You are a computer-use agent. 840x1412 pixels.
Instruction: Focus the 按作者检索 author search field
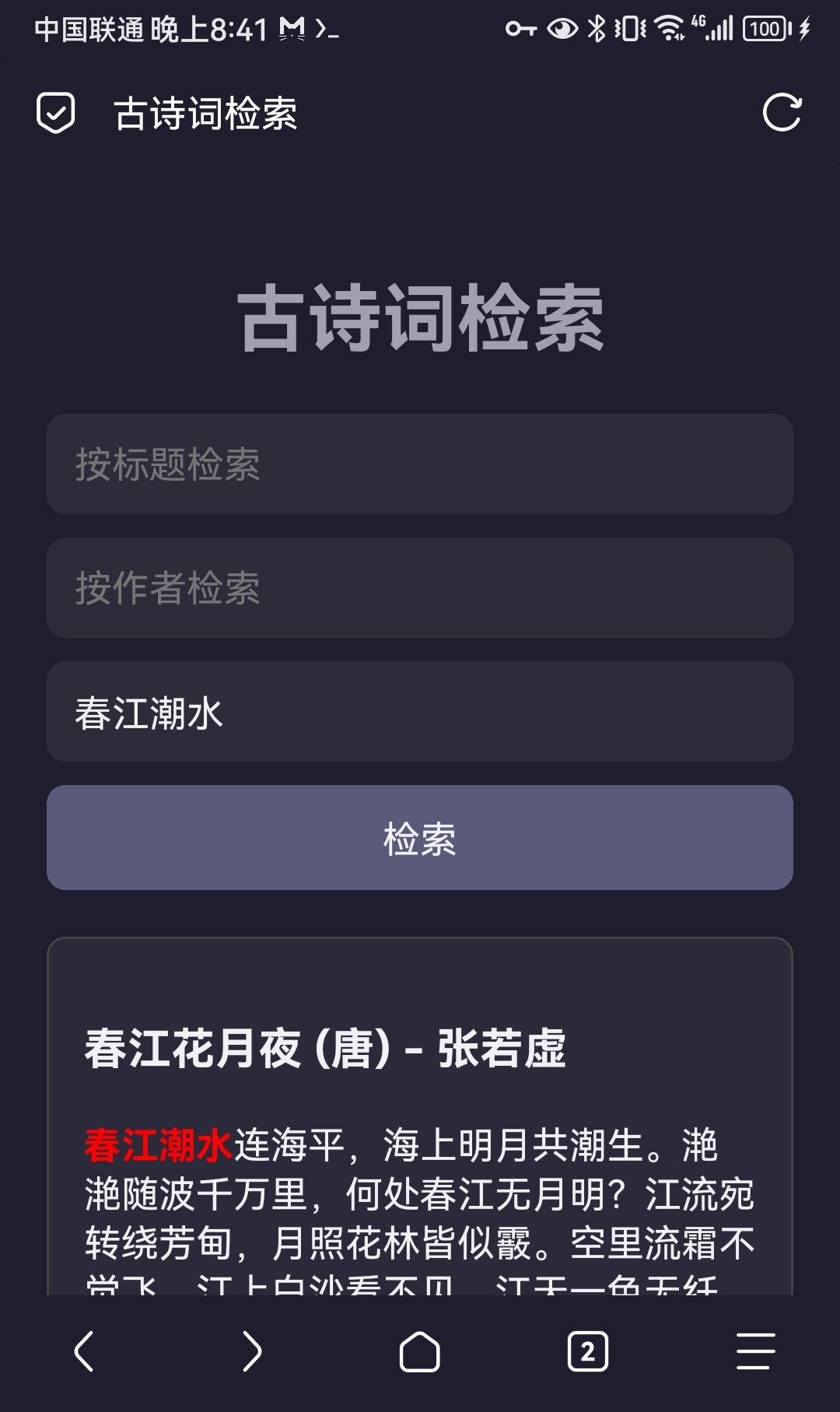pos(420,587)
